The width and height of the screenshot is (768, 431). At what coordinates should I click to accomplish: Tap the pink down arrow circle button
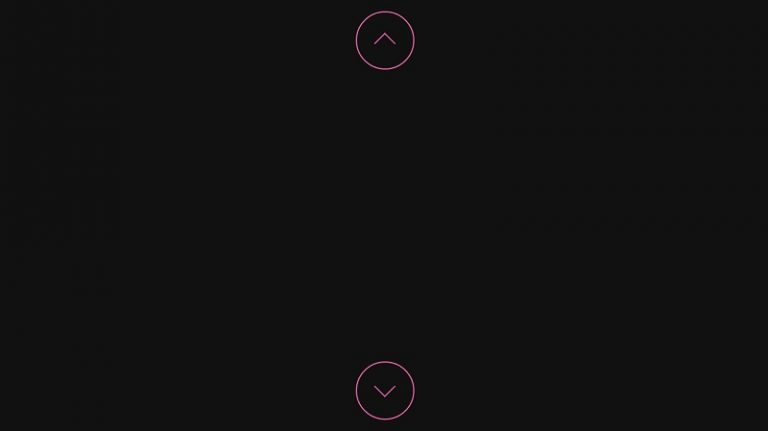pyautogui.click(x=385, y=390)
